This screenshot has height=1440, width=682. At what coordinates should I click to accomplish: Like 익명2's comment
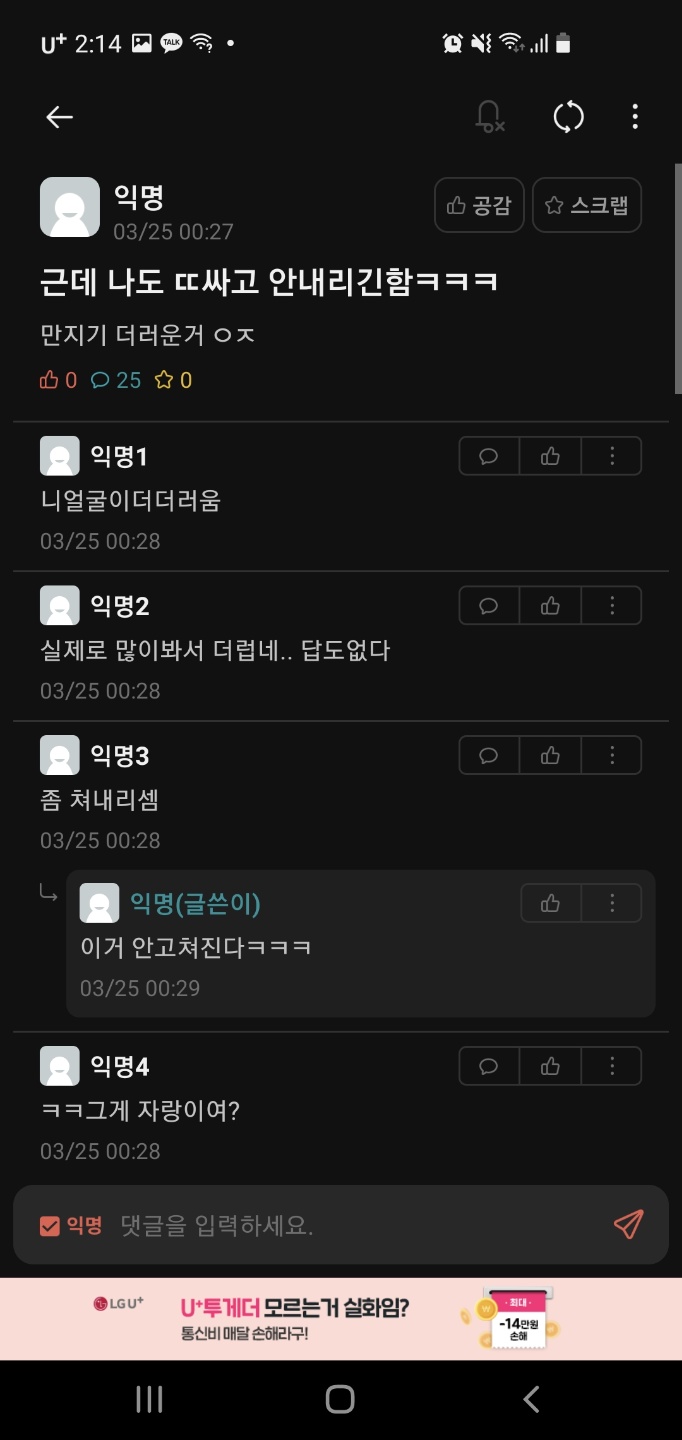(x=550, y=606)
